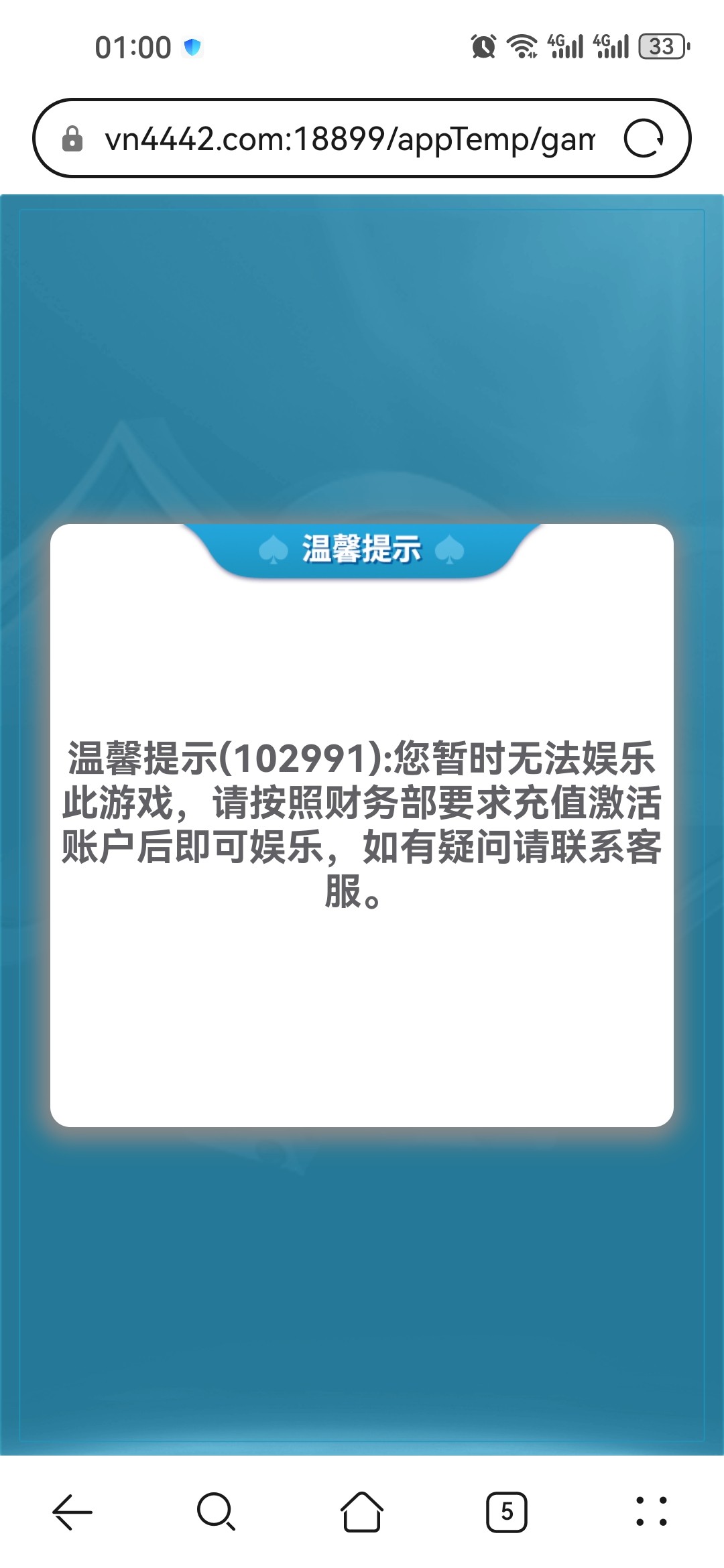Tap the URL address bar
724x1568 pixels.
[349, 139]
